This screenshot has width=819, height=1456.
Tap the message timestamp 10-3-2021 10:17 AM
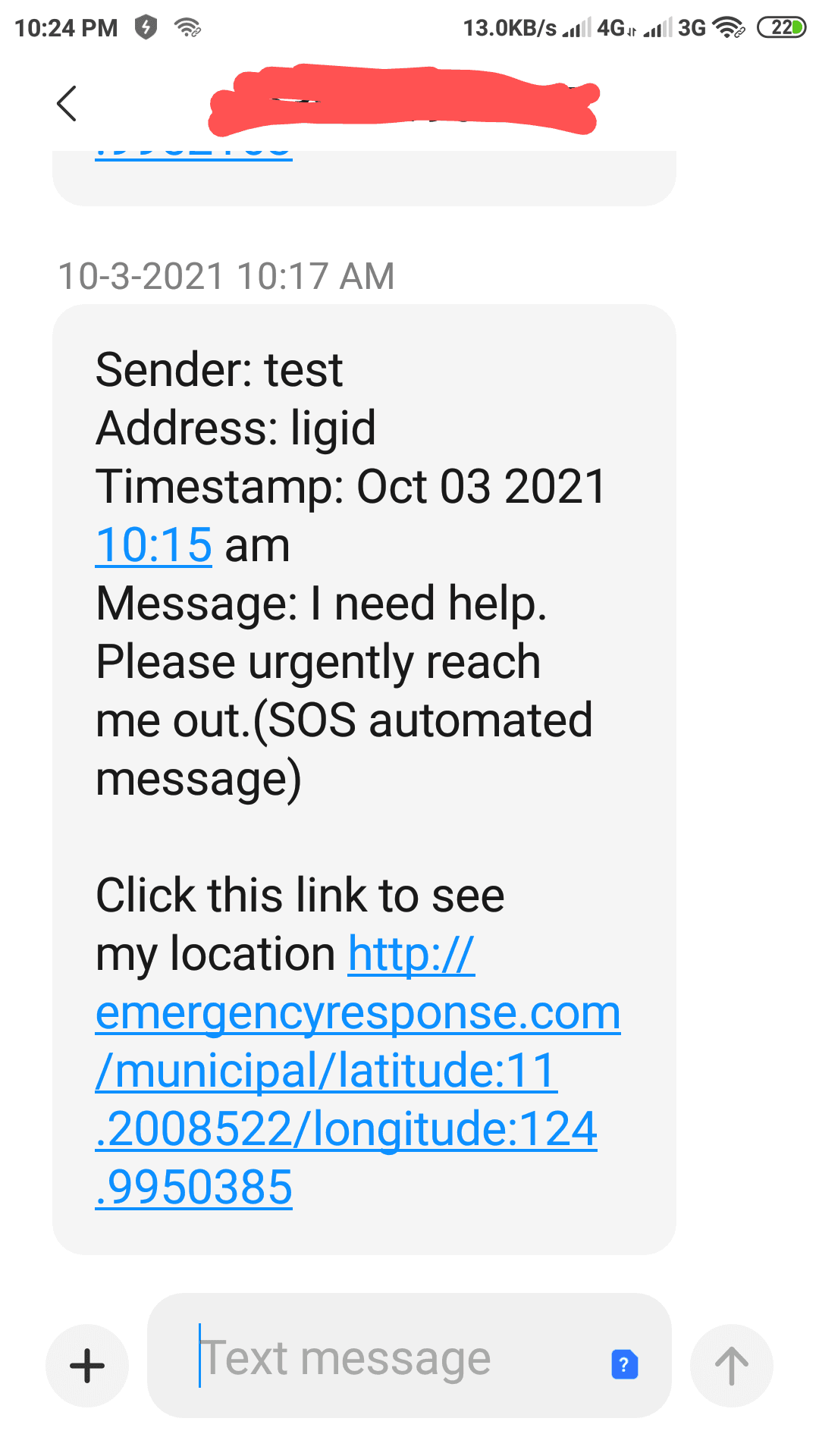tap(226, 275)
